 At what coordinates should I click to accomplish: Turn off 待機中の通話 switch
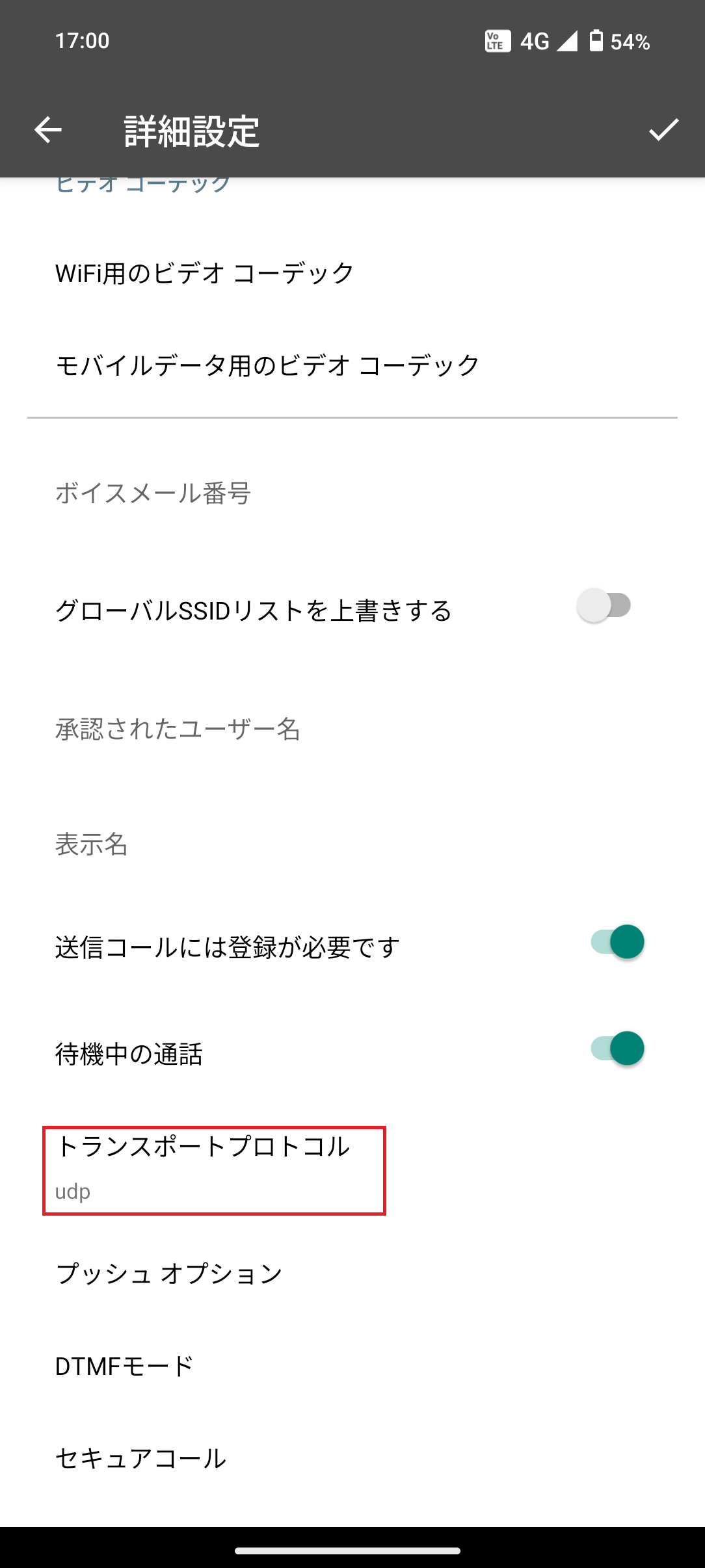tap(617, 1048)
